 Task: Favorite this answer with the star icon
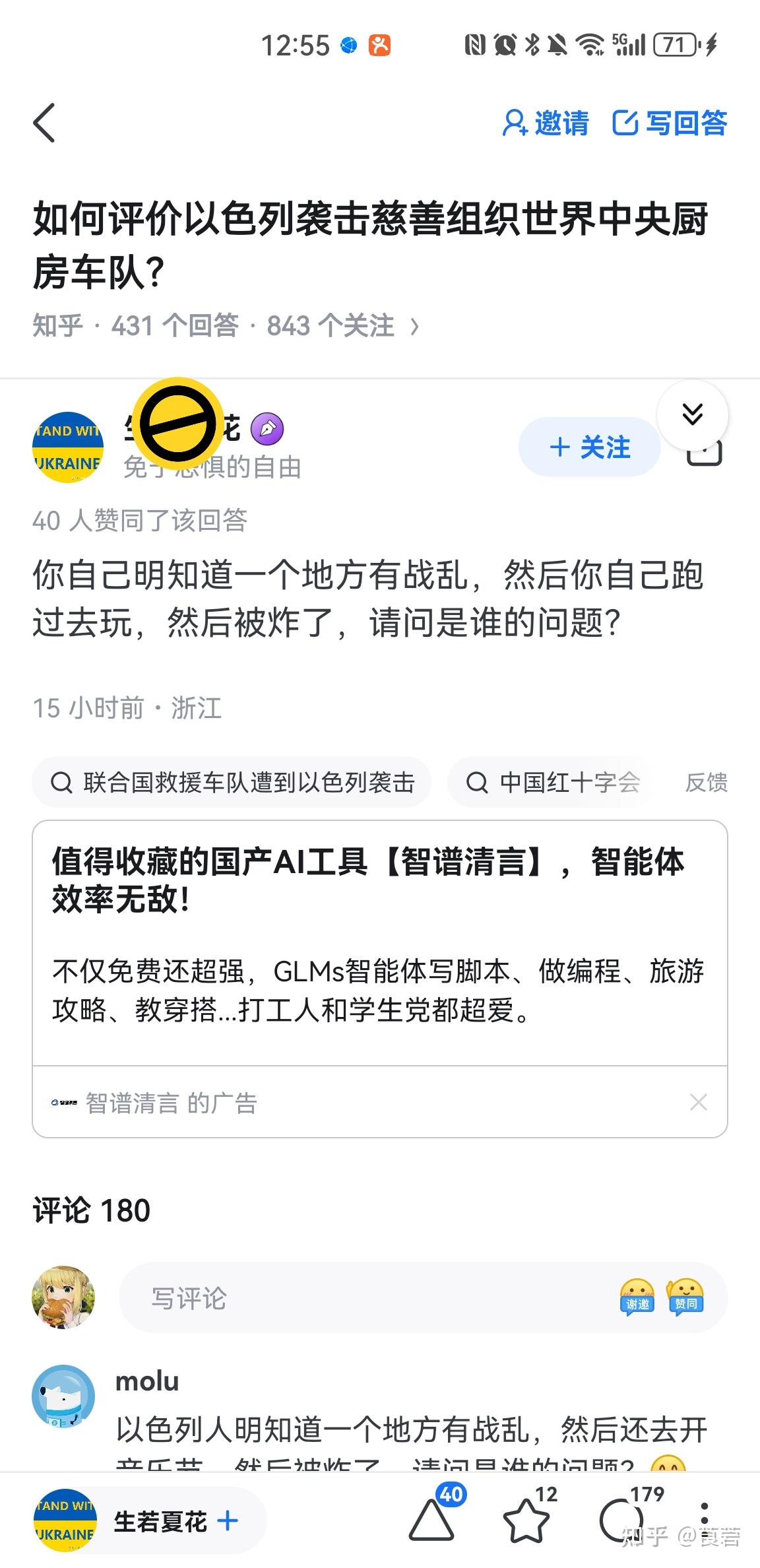point(526,1520)
